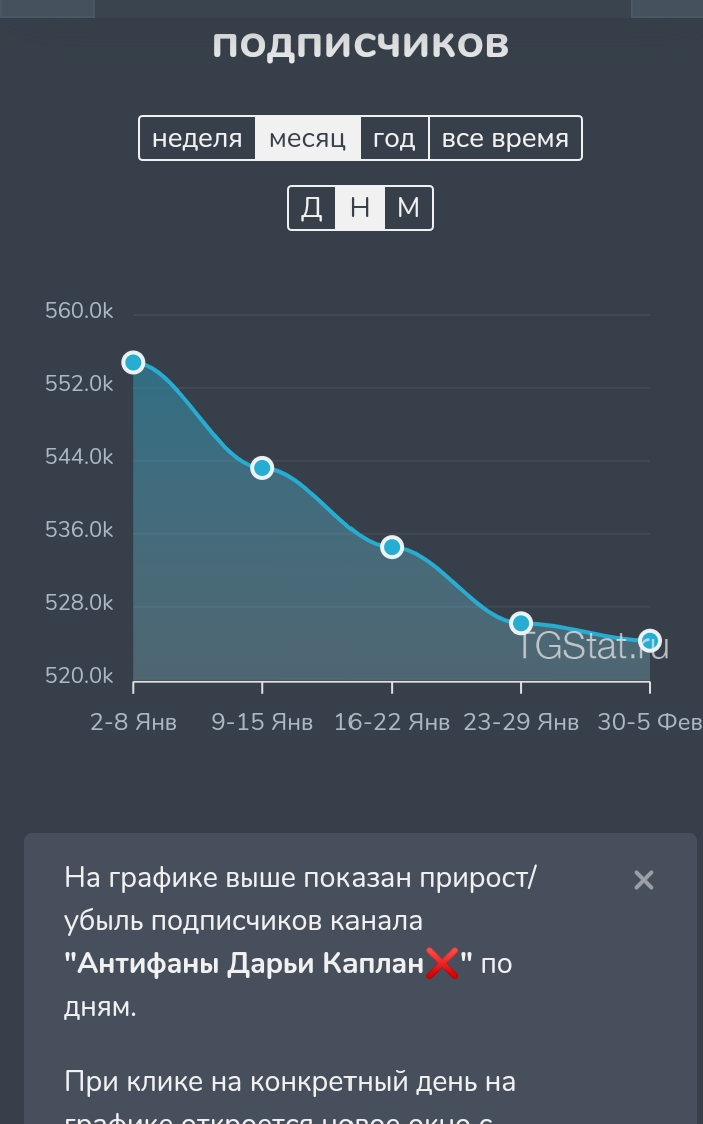Group data by days (Д)
The image size is (703, 1124).
pos(312,208)
